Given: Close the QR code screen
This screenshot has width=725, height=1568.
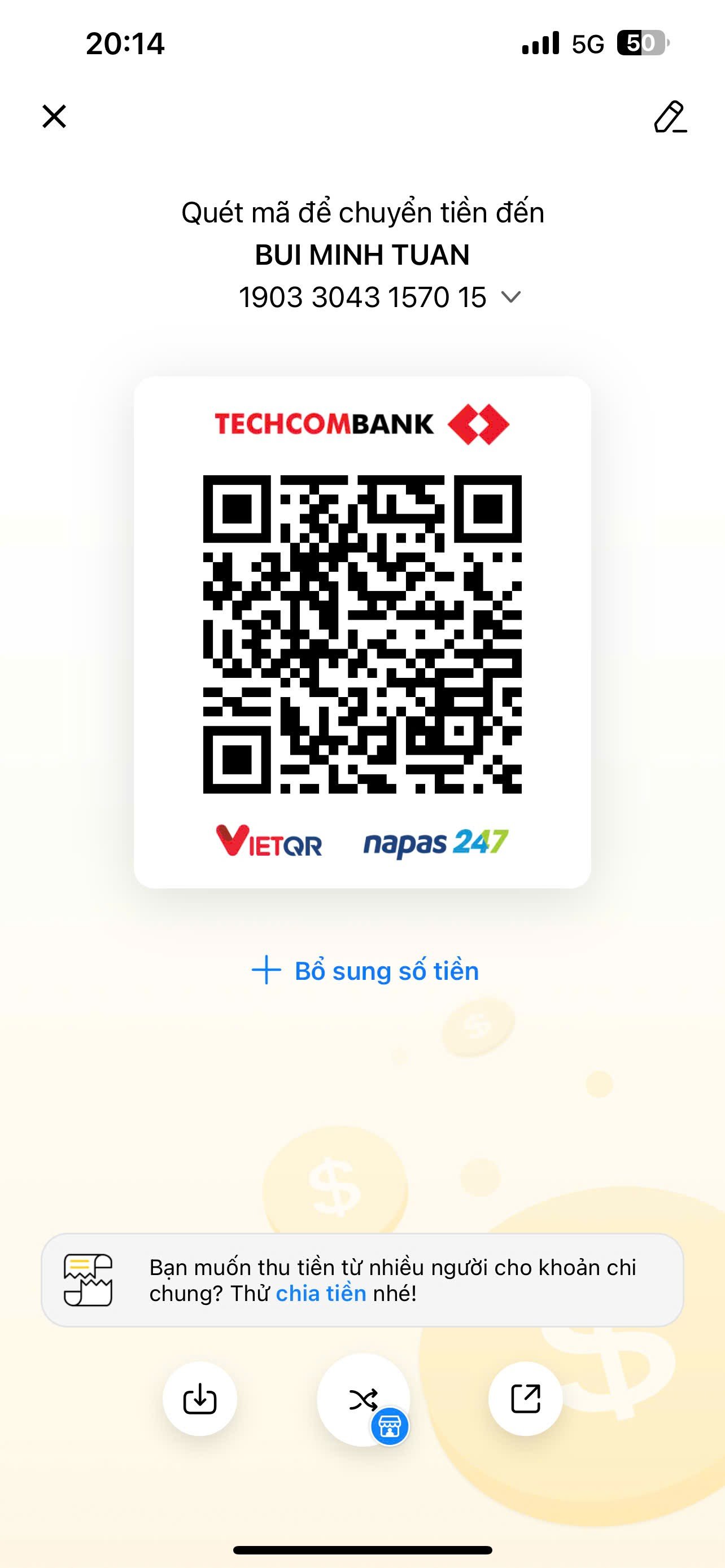Looking at the screenshot, I should (x=54, y=116).
